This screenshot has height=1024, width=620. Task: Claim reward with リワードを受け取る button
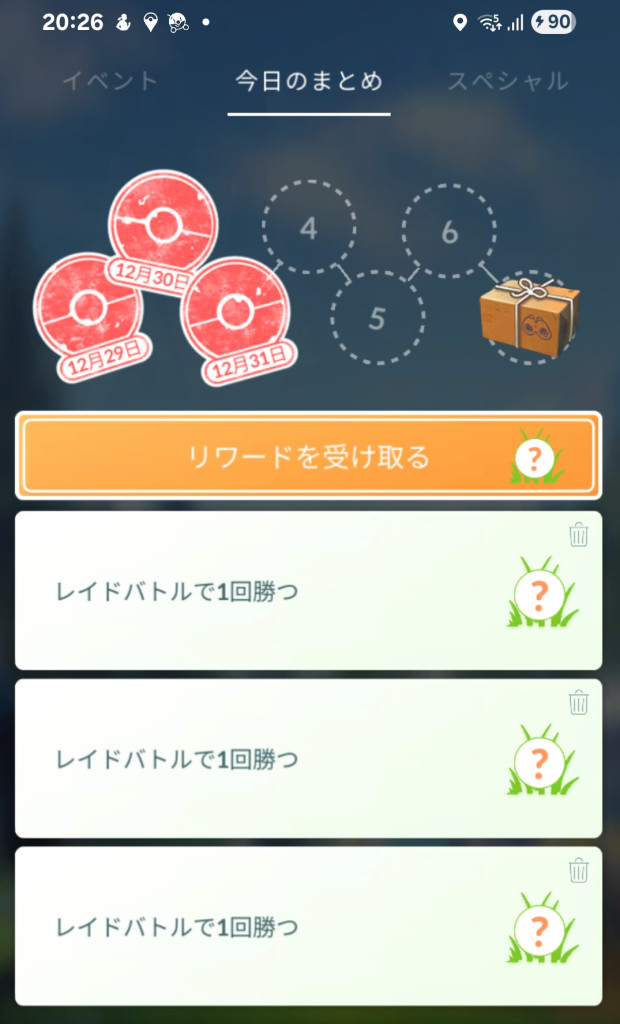[x=309, y=457]
